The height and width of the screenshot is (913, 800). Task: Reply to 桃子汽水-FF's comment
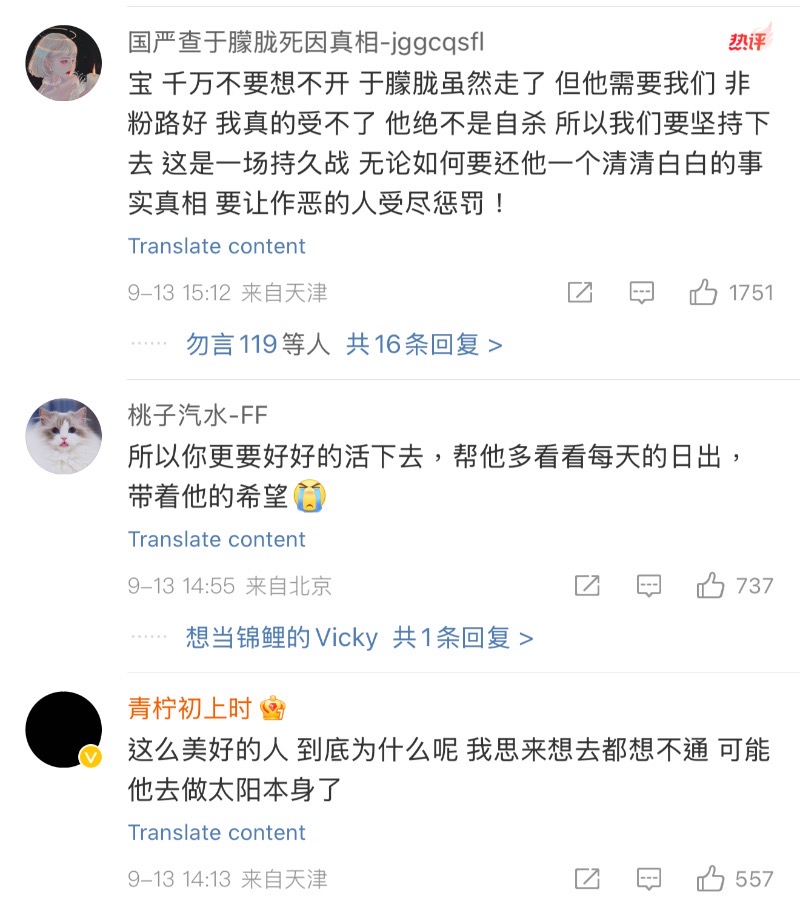tap(649, 586)
